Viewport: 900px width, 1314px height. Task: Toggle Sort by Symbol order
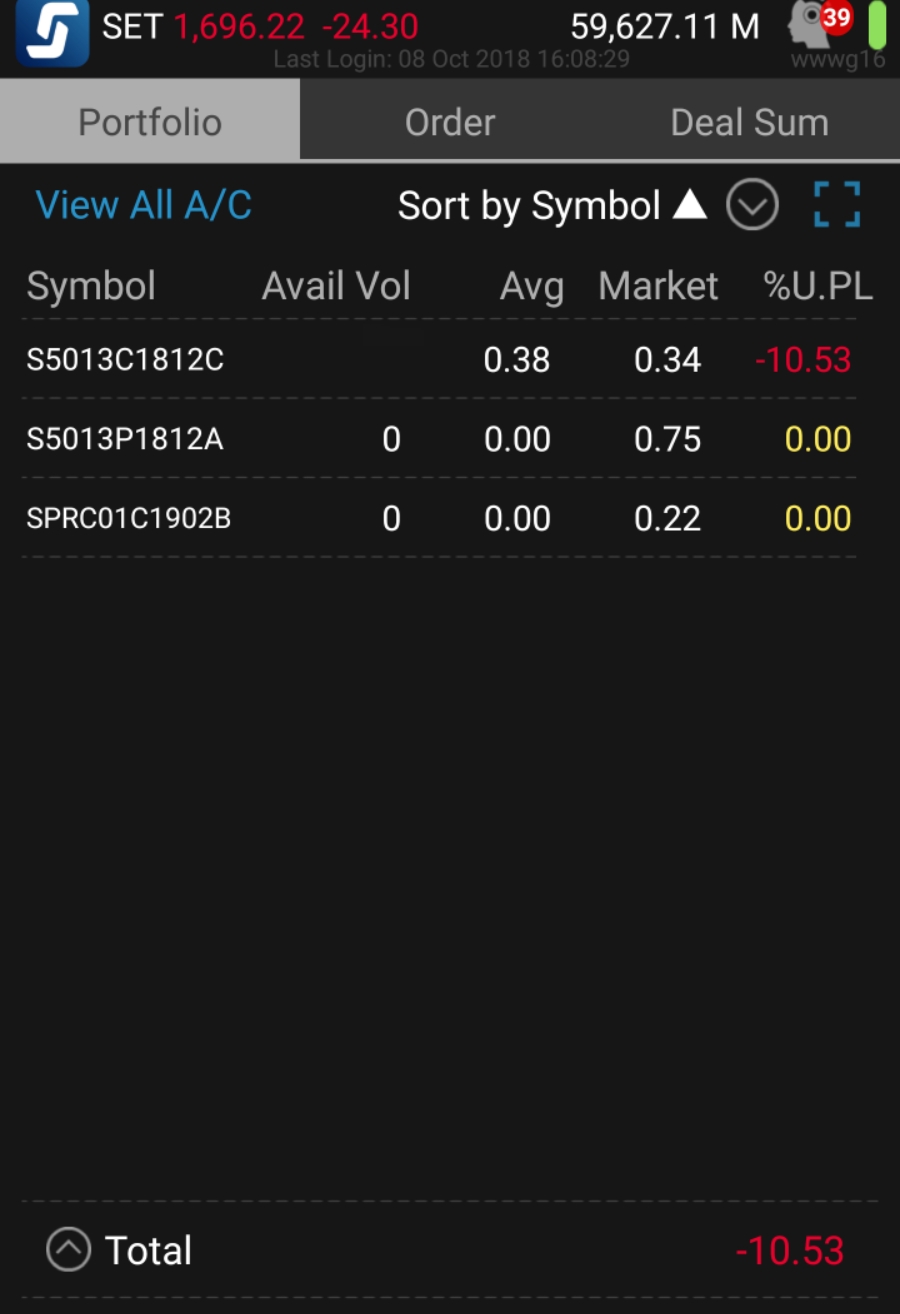pos(552,206)
